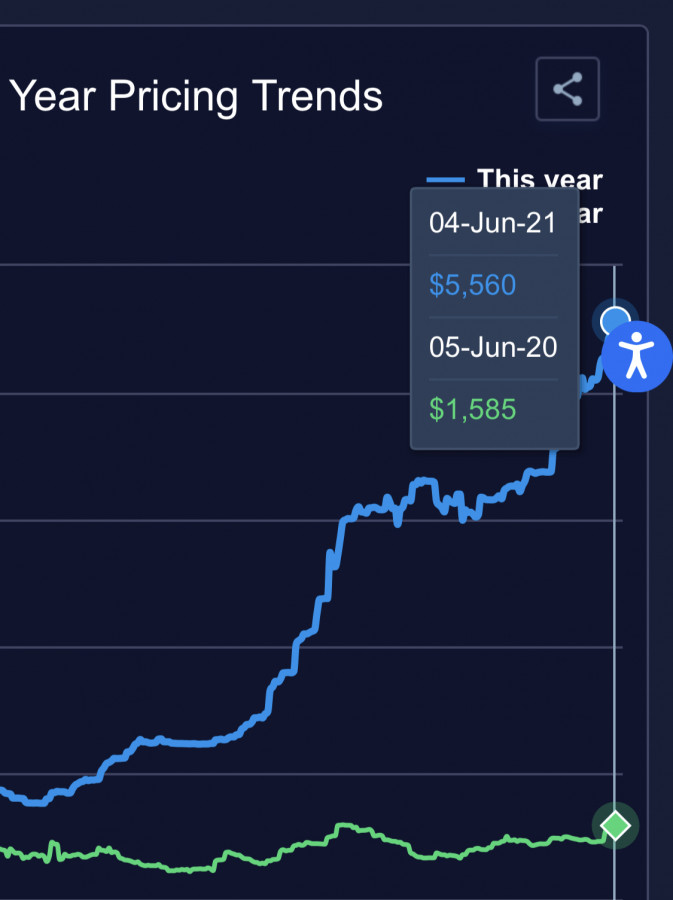Share the pricing trends chart
This screenshot has width=673, height=900.
point(567,90)
